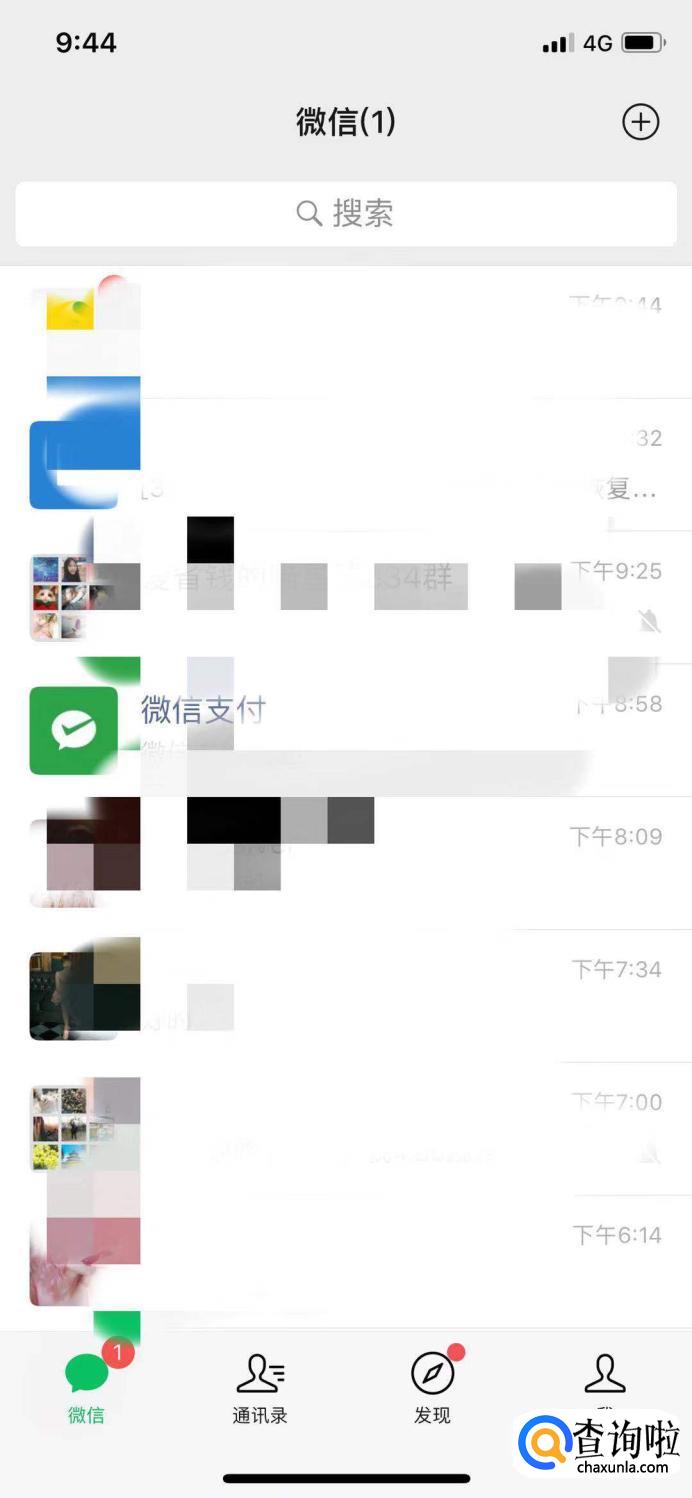Open the chat from 下午8:09
This screenshot has height=1498, width=692.
click(346, 862)
